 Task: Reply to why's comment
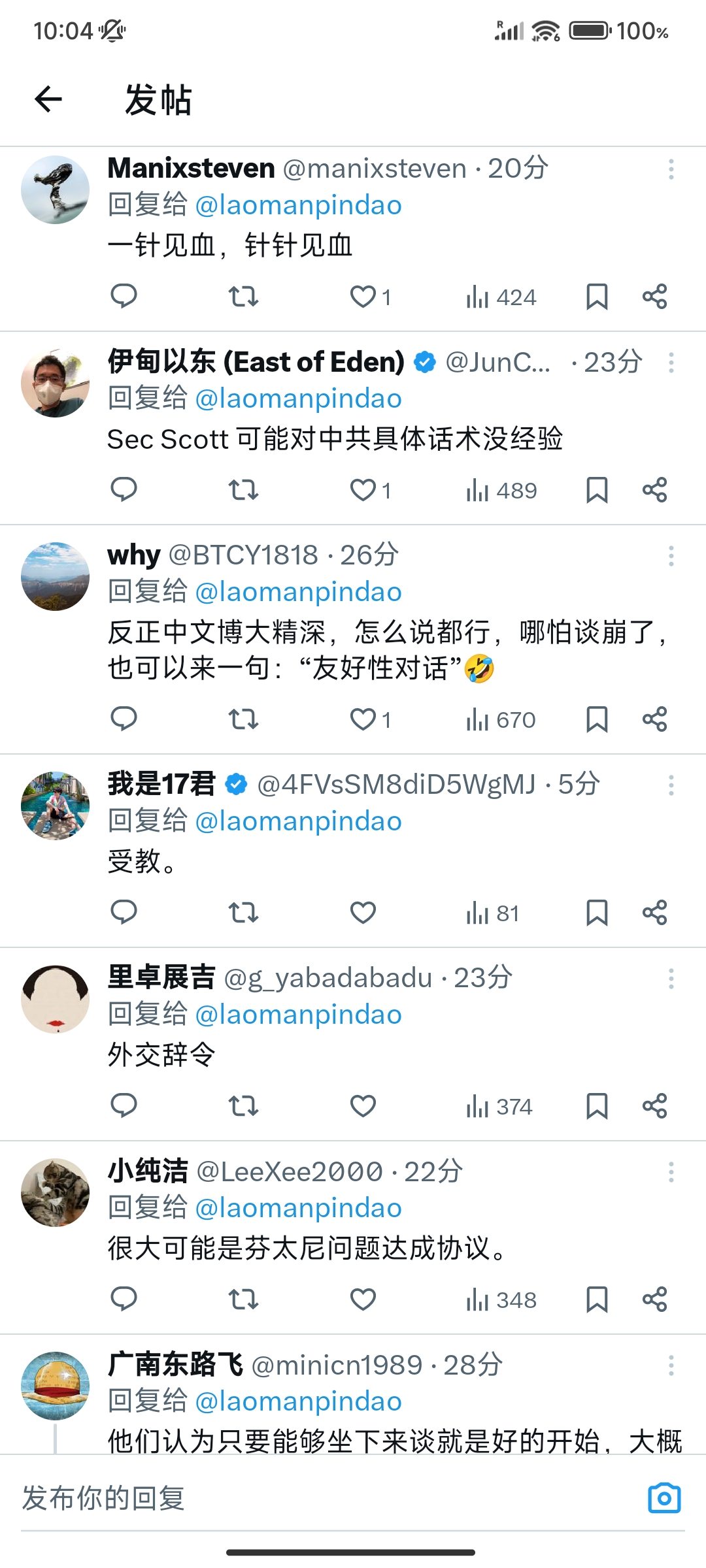[x=124, y=719]
